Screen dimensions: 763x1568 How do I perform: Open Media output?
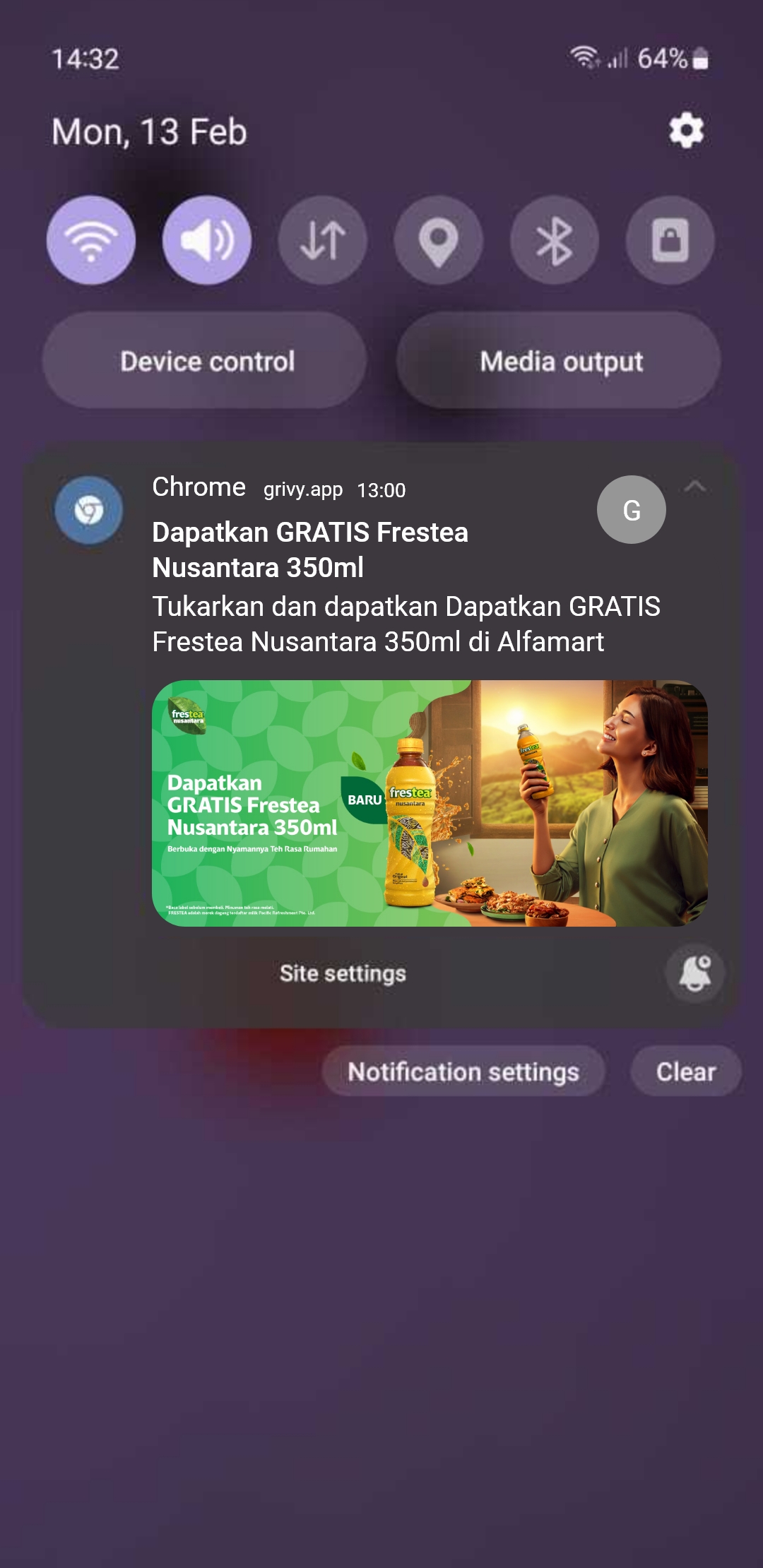(560, 361)
